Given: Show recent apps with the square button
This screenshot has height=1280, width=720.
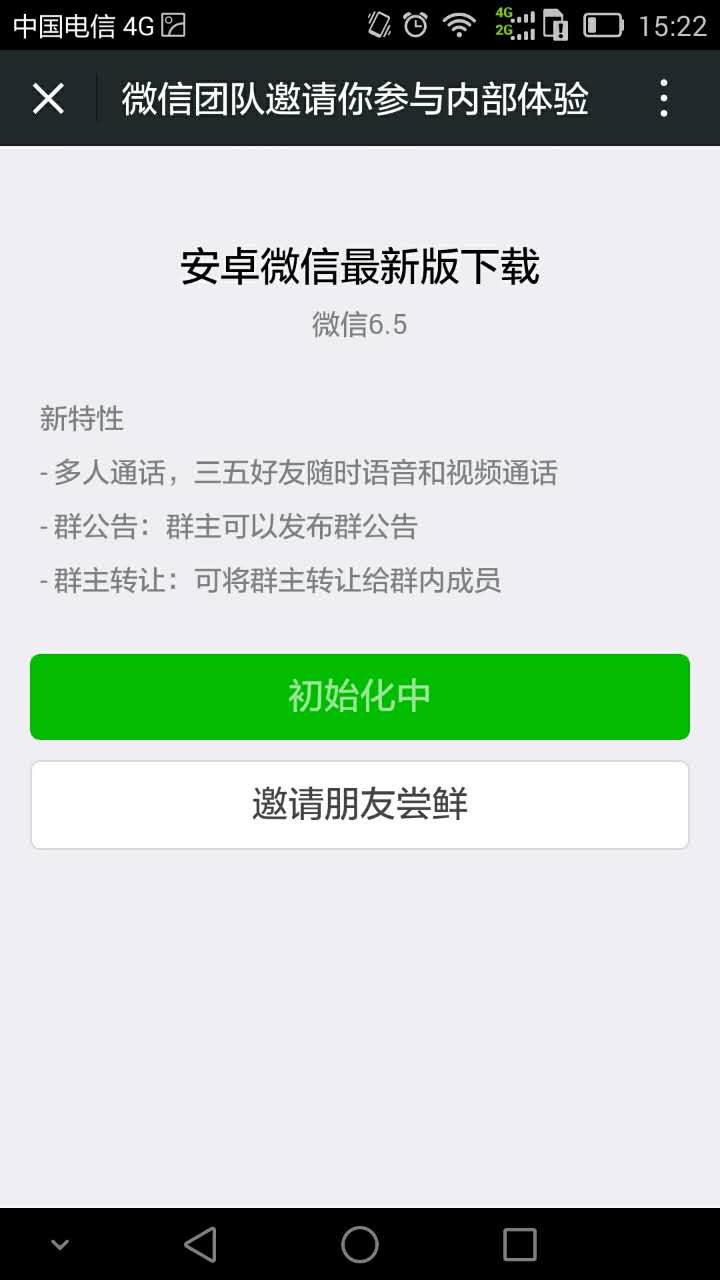Looking at the screenshot, I should click(519, 1244).
